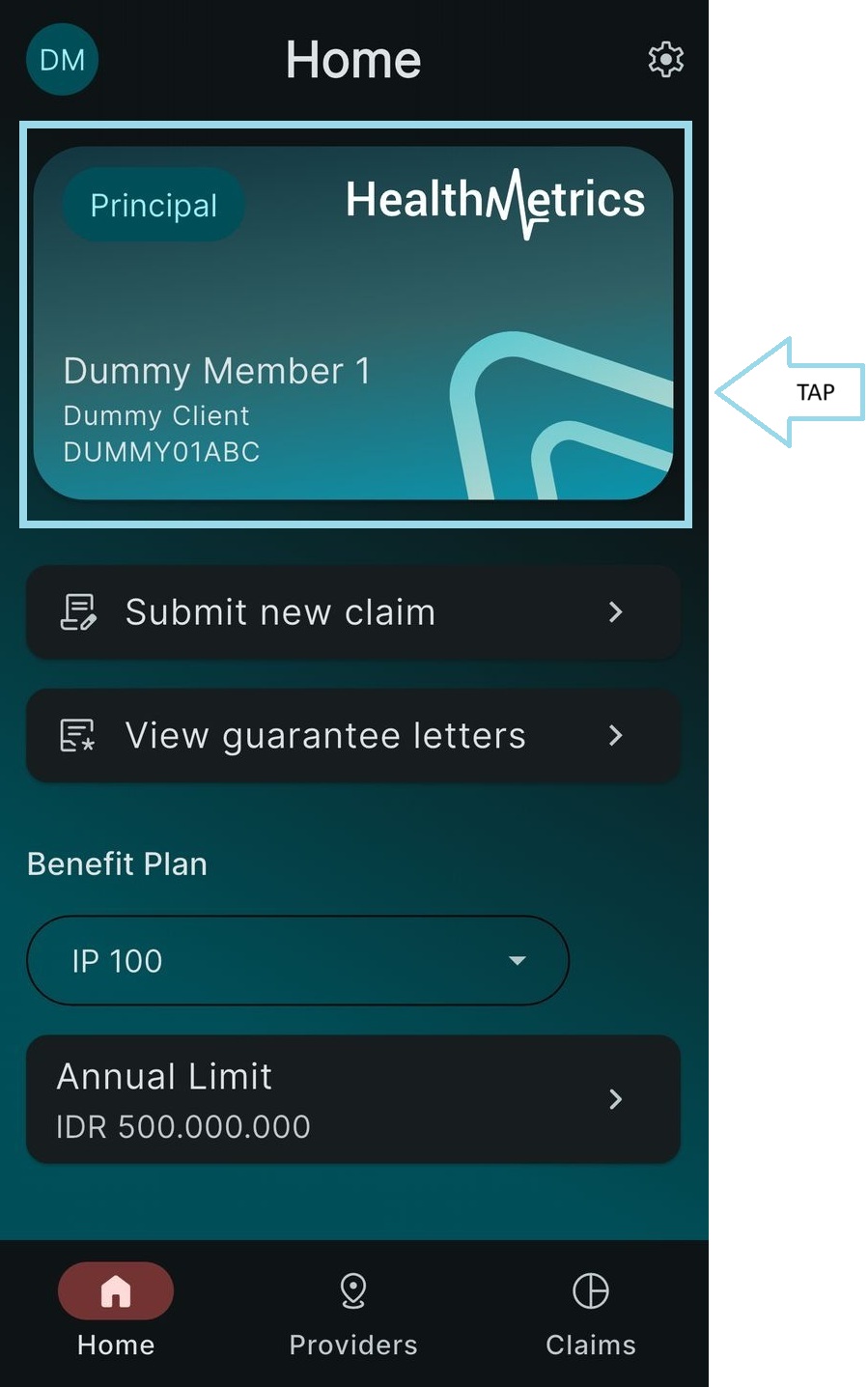Submit a new claim

353,612
